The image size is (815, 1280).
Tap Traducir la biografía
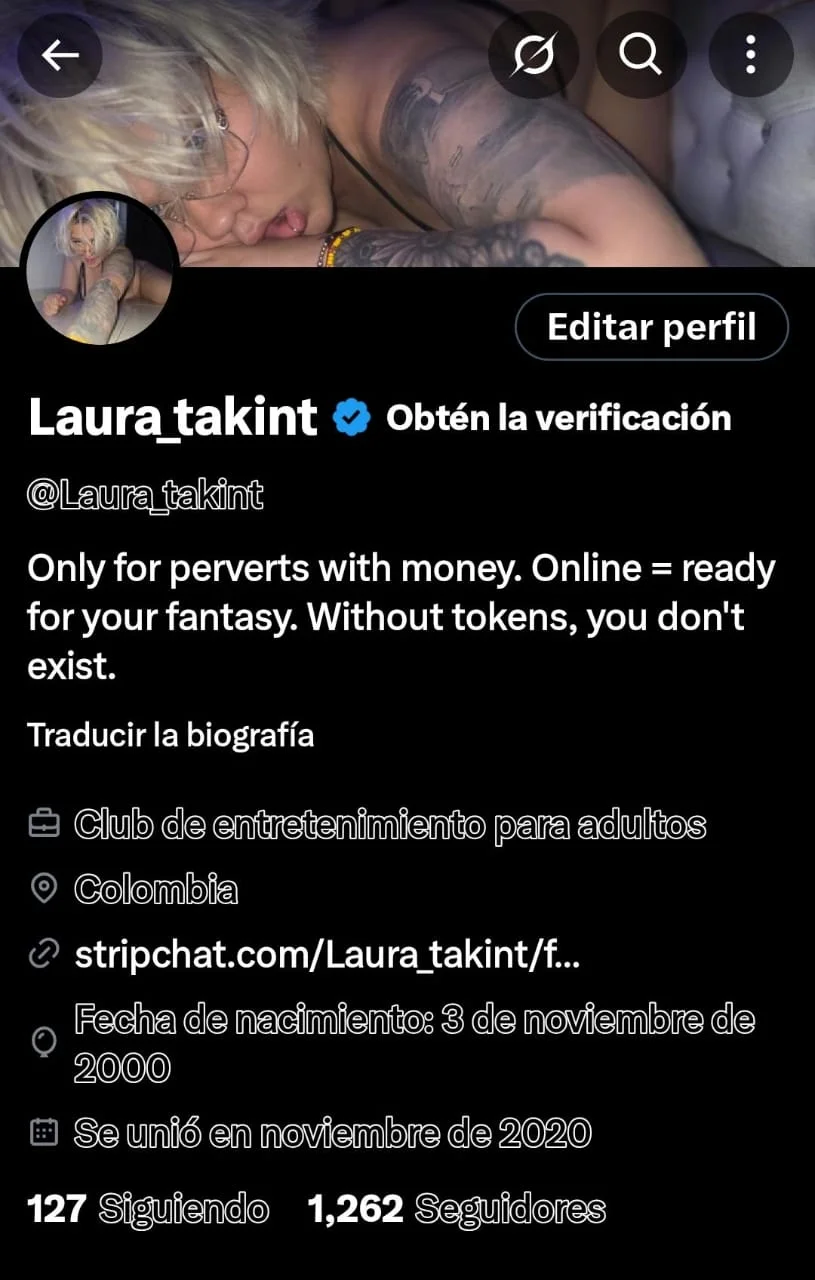pyautogui.click(x=170, y=736)
